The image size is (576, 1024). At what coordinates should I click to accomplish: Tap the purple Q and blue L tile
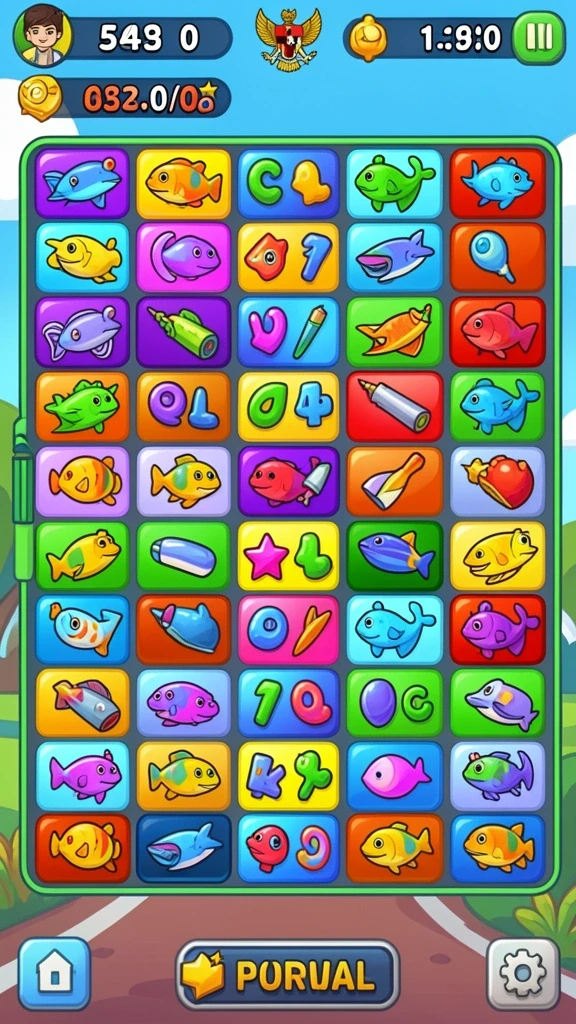[x=184, y=406]
